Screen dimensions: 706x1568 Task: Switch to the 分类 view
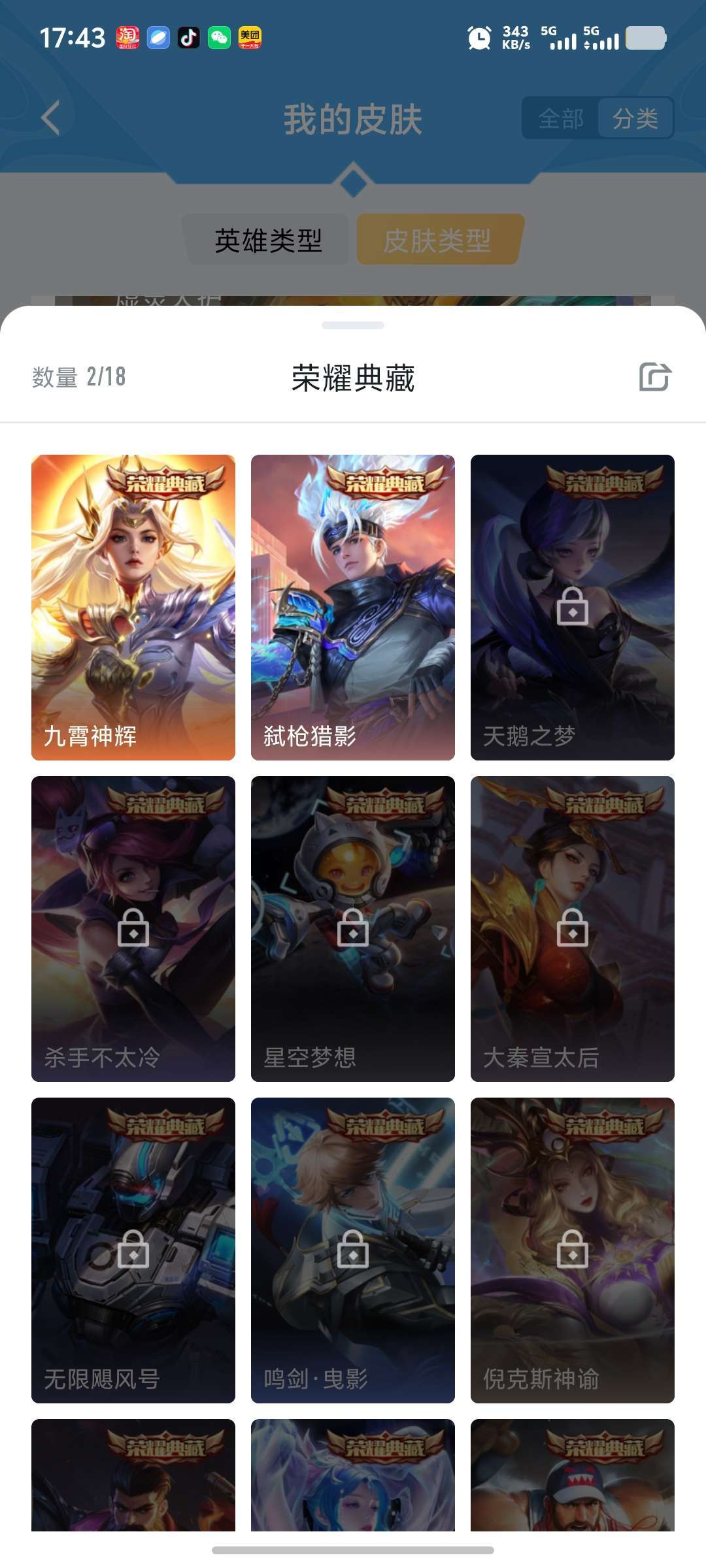point(635,118)
